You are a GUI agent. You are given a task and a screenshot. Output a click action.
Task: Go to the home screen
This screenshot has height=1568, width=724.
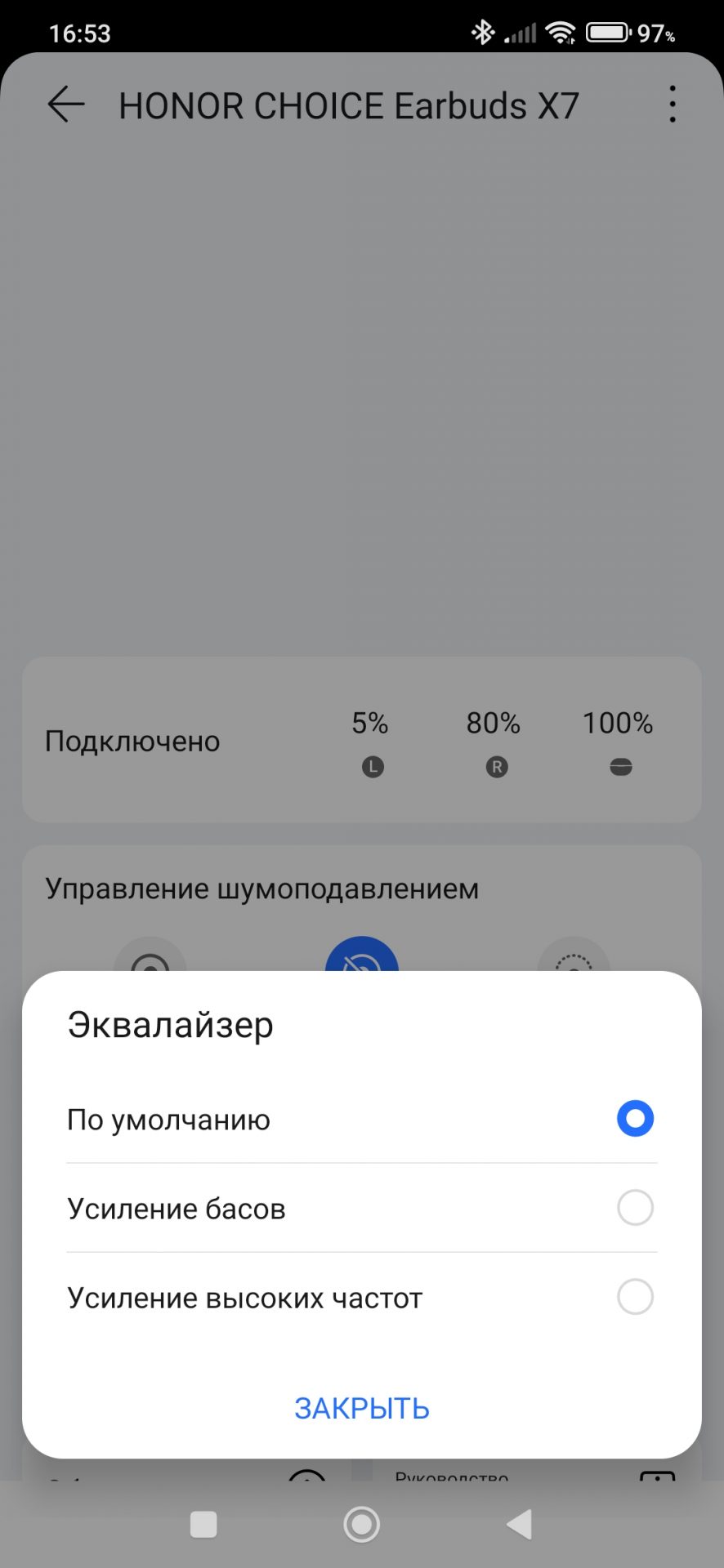click(x=362, y=1524)
